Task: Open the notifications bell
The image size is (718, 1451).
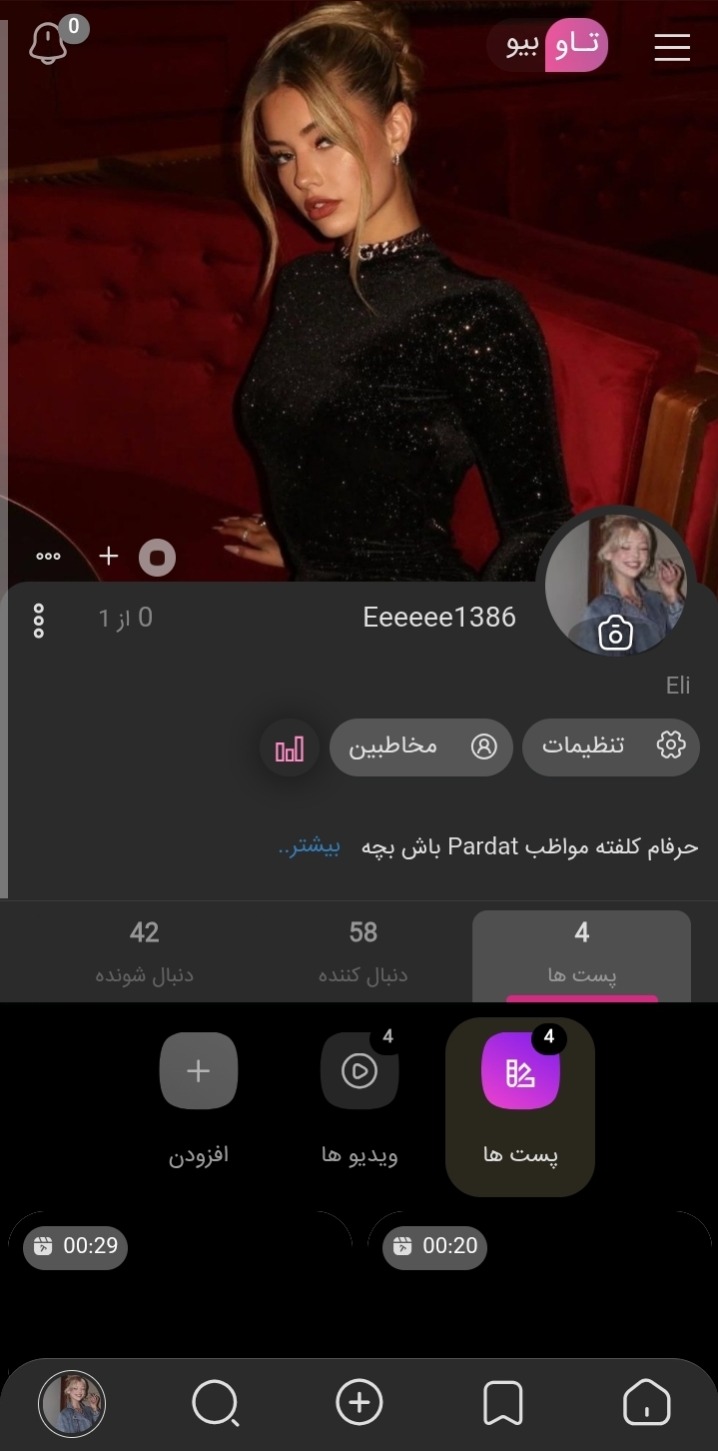Action: (49, 44)
